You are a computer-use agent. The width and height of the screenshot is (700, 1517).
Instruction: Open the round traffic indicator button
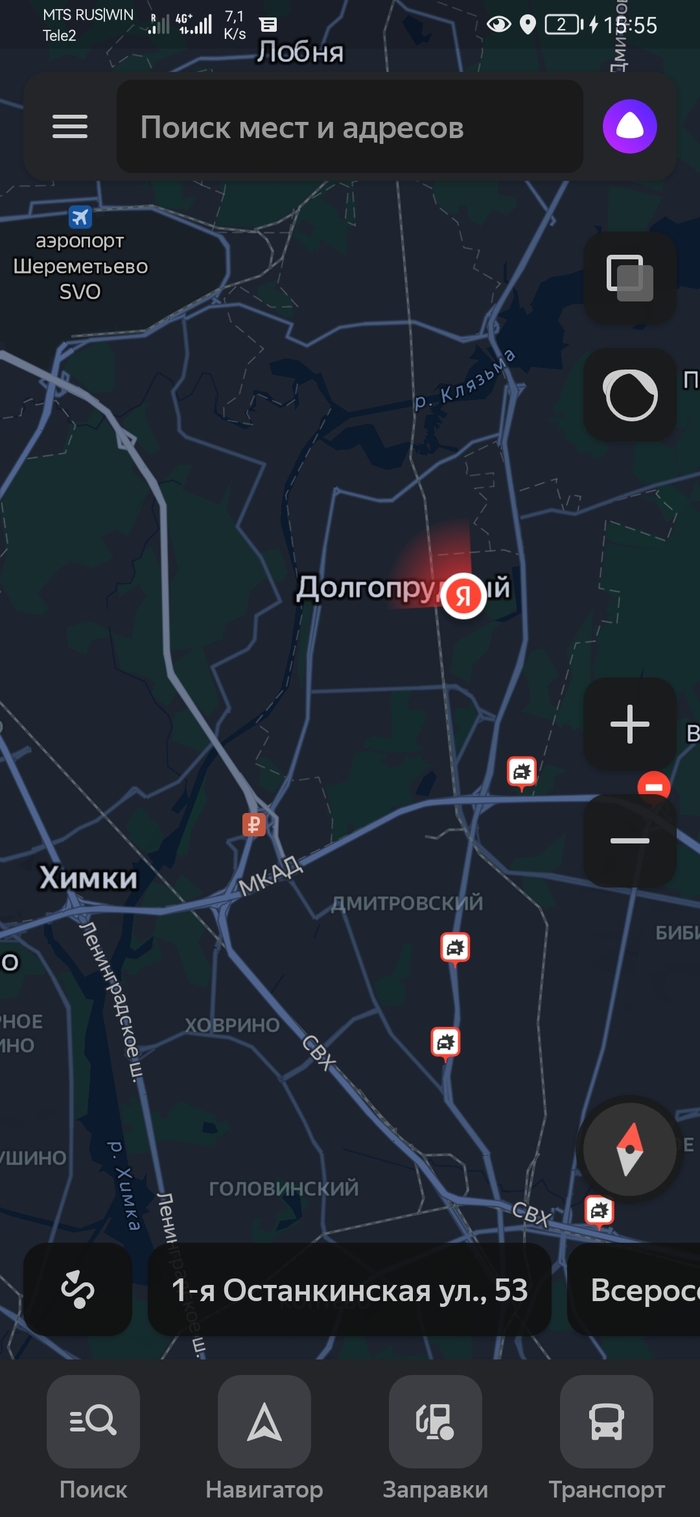(630, 396)
